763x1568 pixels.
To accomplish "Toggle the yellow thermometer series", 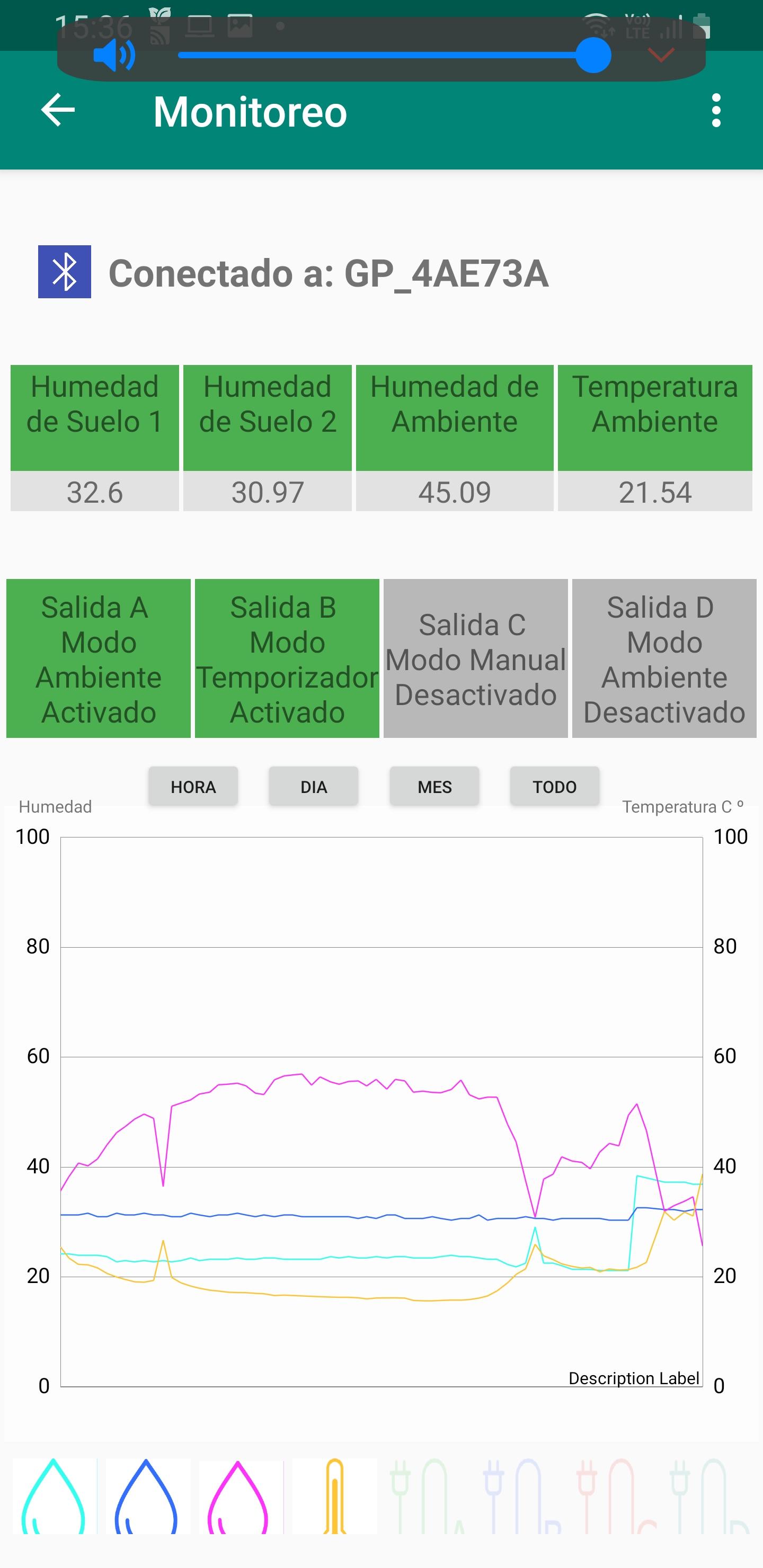I will (x=334, y=1495).
